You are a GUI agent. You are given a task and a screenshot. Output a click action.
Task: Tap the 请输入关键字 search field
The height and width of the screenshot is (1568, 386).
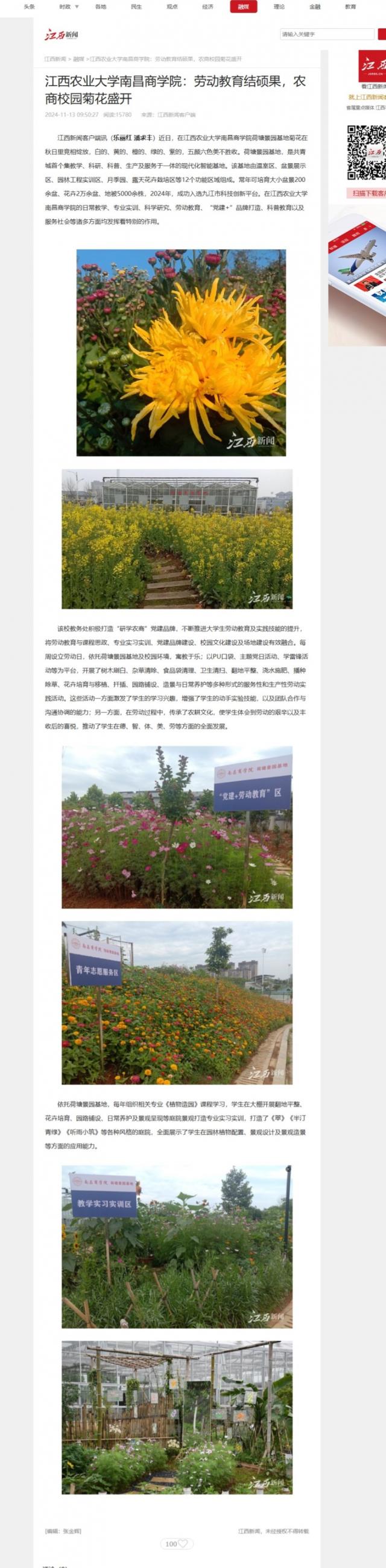tap(326, 35)
